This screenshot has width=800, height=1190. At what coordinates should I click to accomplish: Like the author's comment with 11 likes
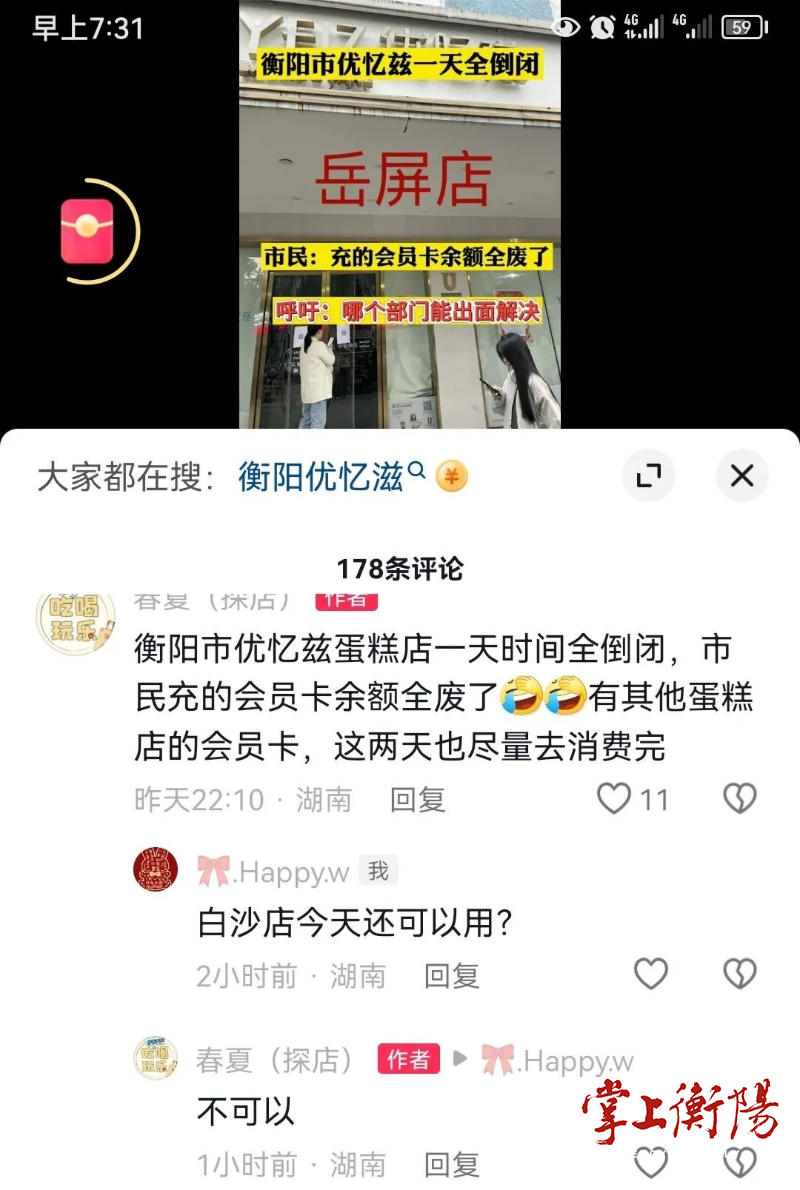[614, 798]
